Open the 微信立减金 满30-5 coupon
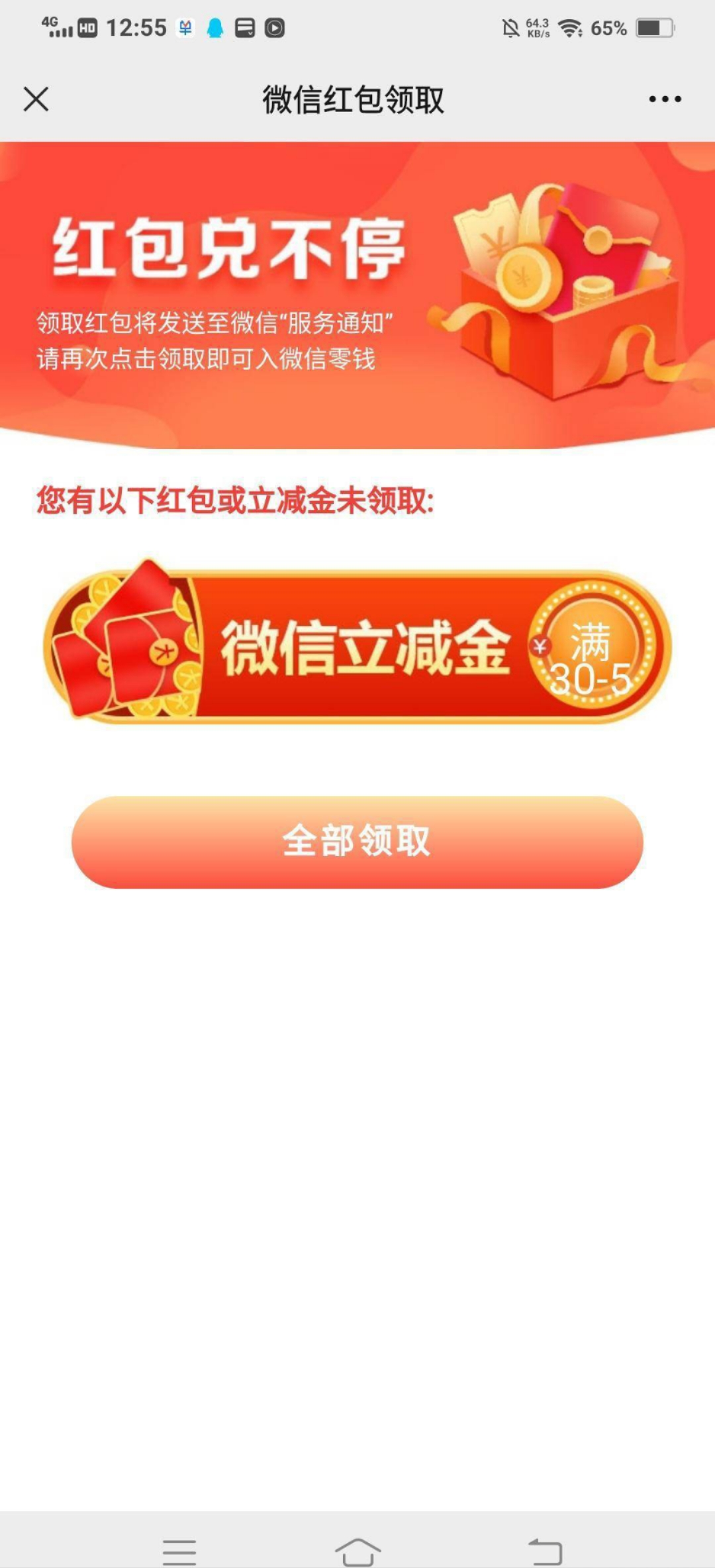Screen dimensions: 715x1568 pos(358,647)
